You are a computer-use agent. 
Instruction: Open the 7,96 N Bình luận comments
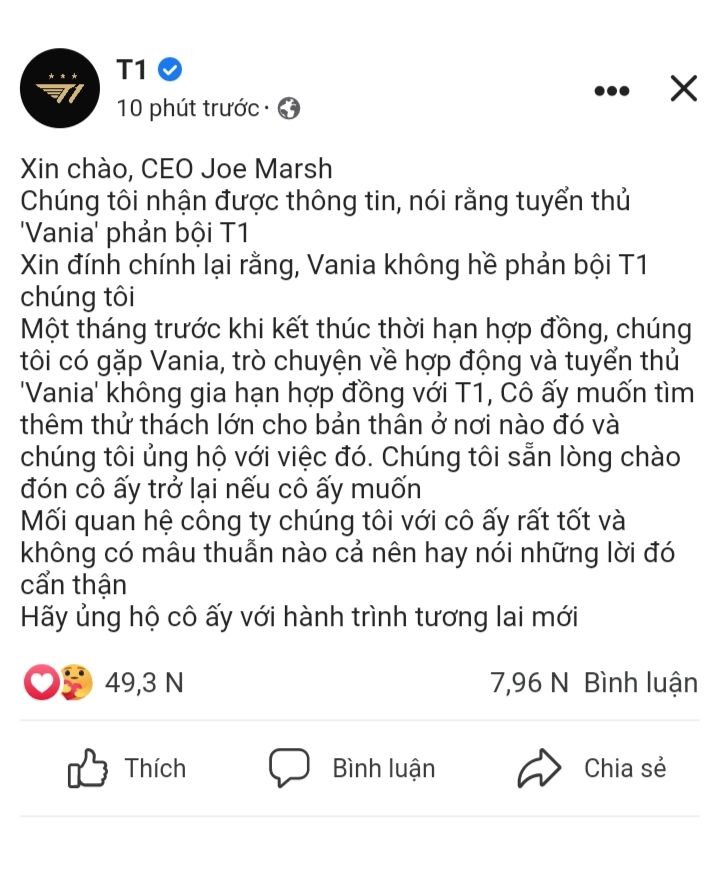(x=593, y=683)
